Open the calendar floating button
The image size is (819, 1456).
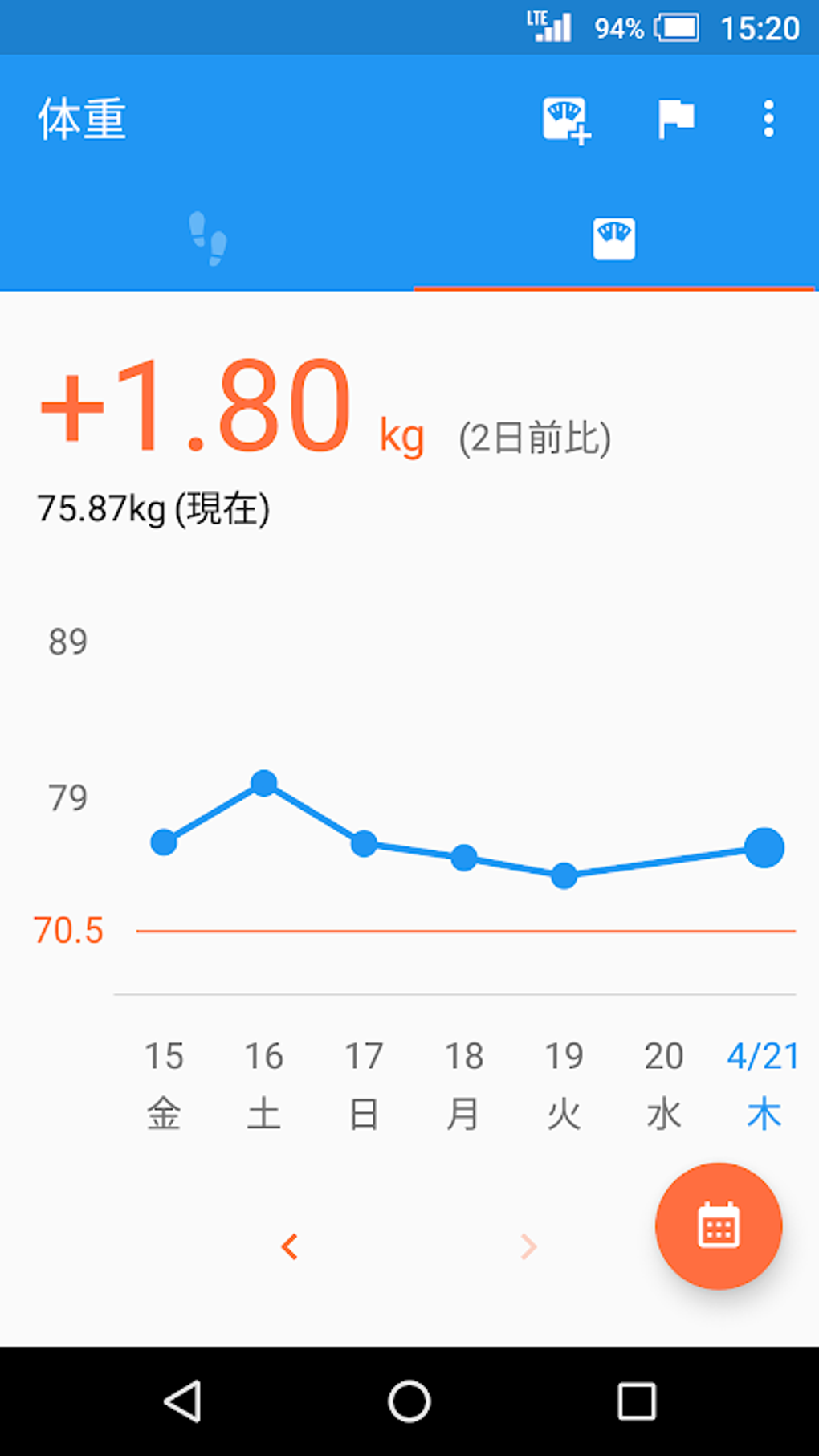tap(718, 1226)
